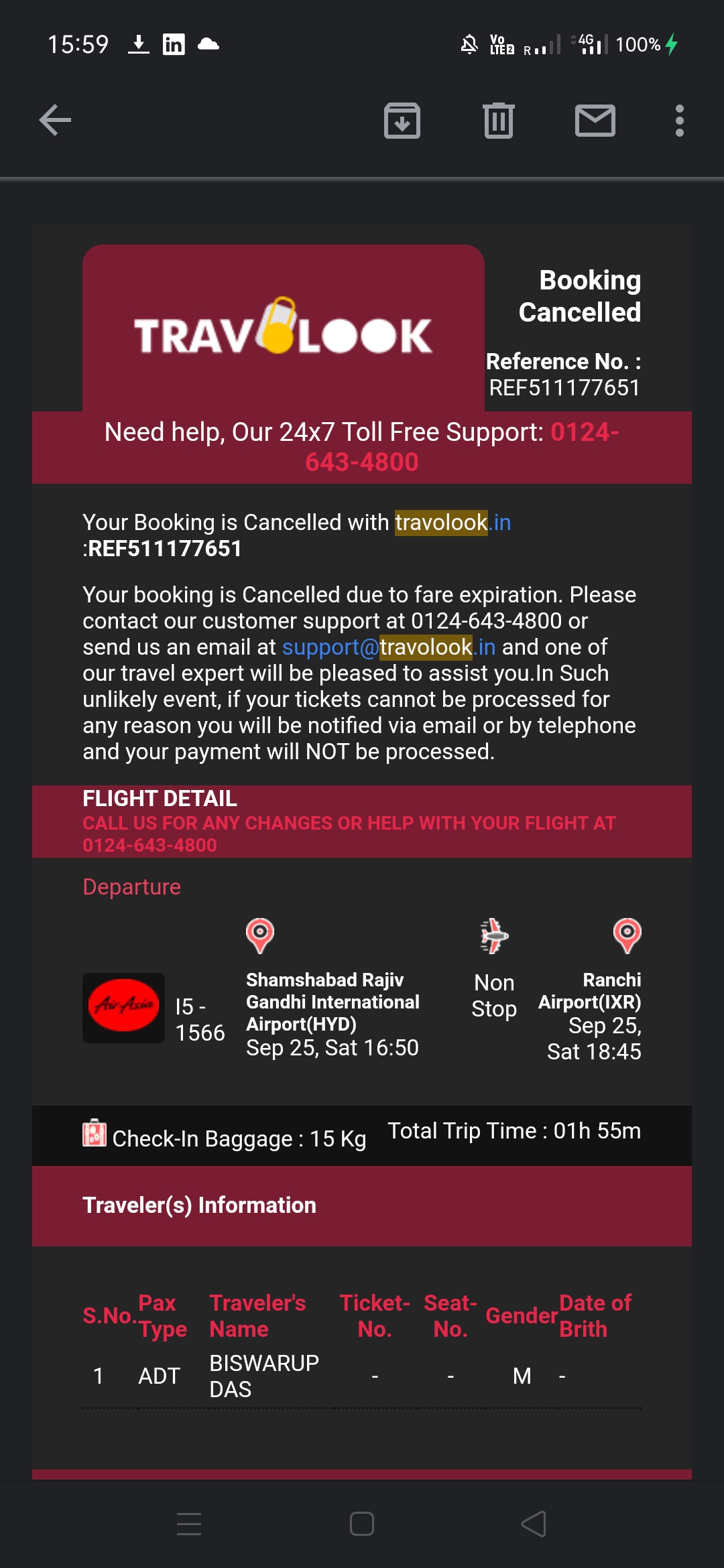Open the travolook.in website link
Screen dimensions: 724x1568
[x=452, y=523]
